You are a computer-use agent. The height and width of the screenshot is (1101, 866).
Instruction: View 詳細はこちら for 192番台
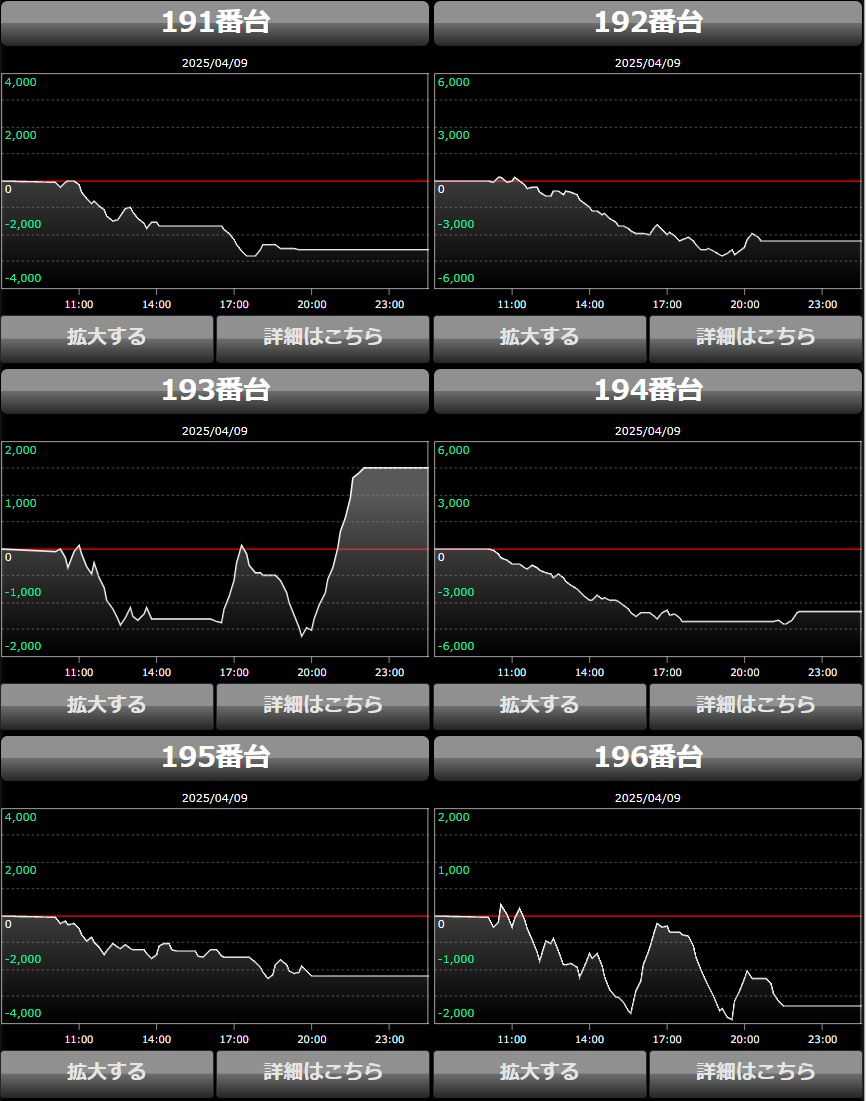755,338
